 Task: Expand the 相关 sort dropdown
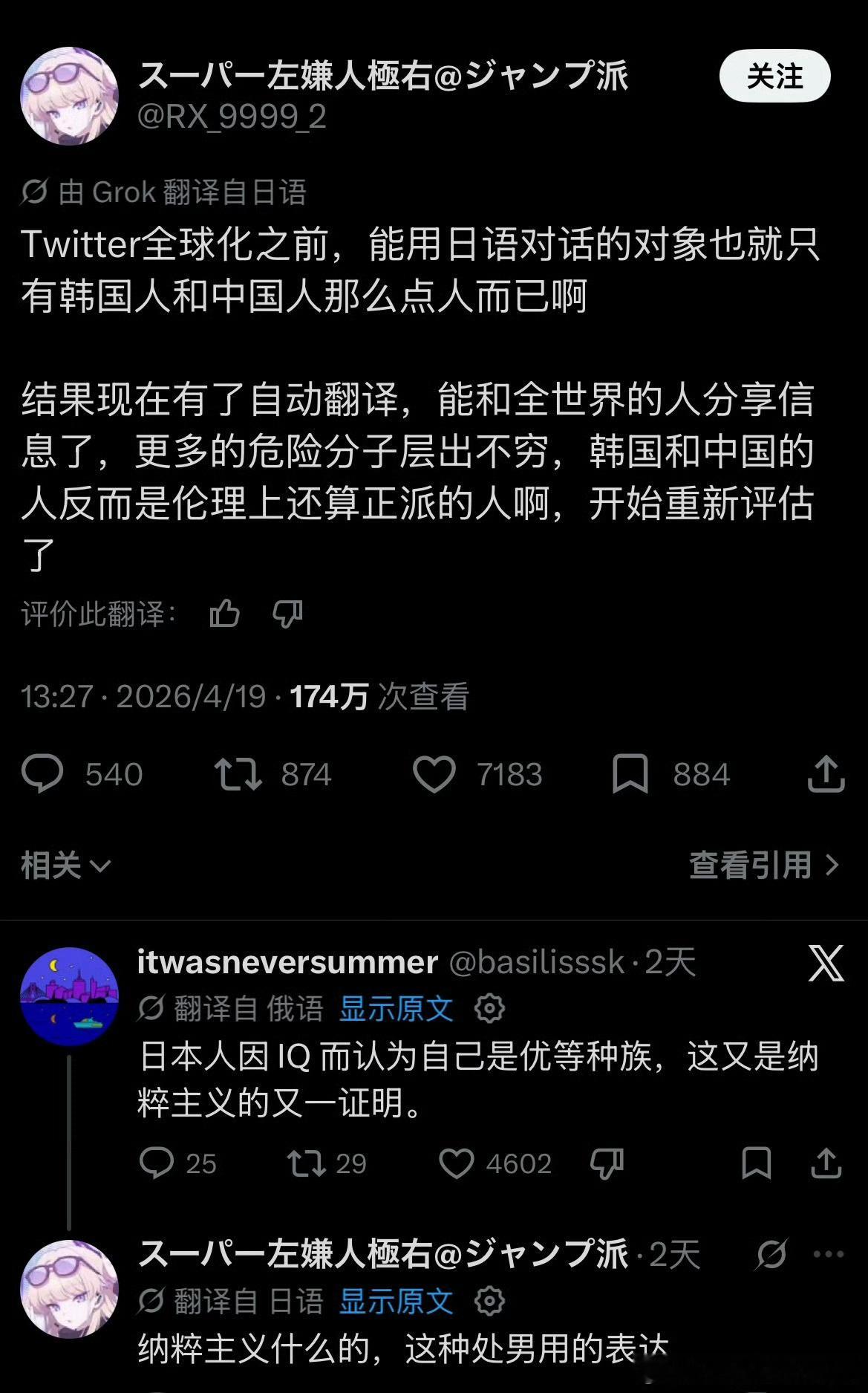[x=67, y=864]
